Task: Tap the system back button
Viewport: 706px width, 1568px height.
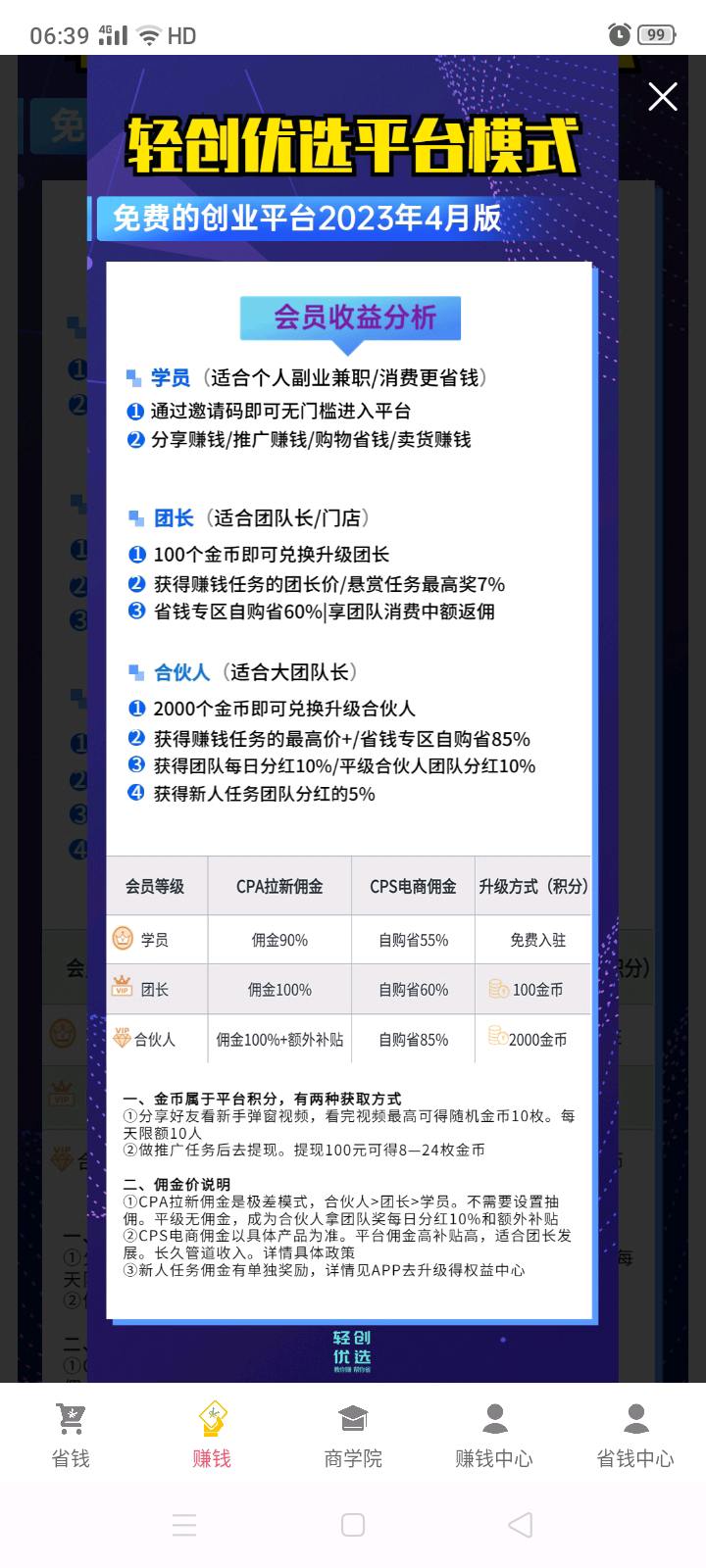Action: pos(521,1525)
